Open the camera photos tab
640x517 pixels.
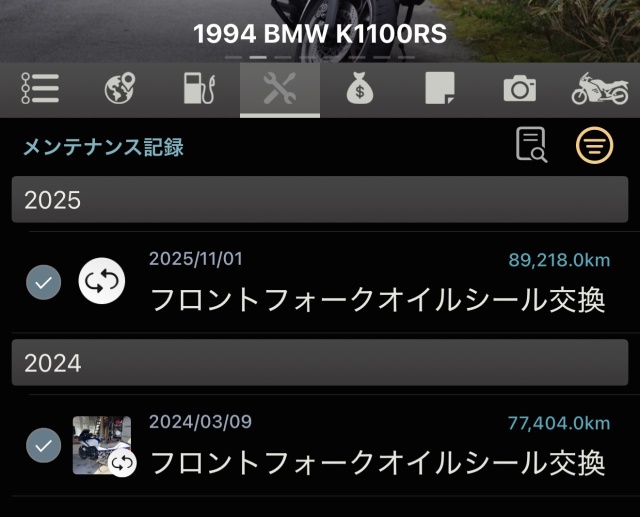(x=520, y=90)
